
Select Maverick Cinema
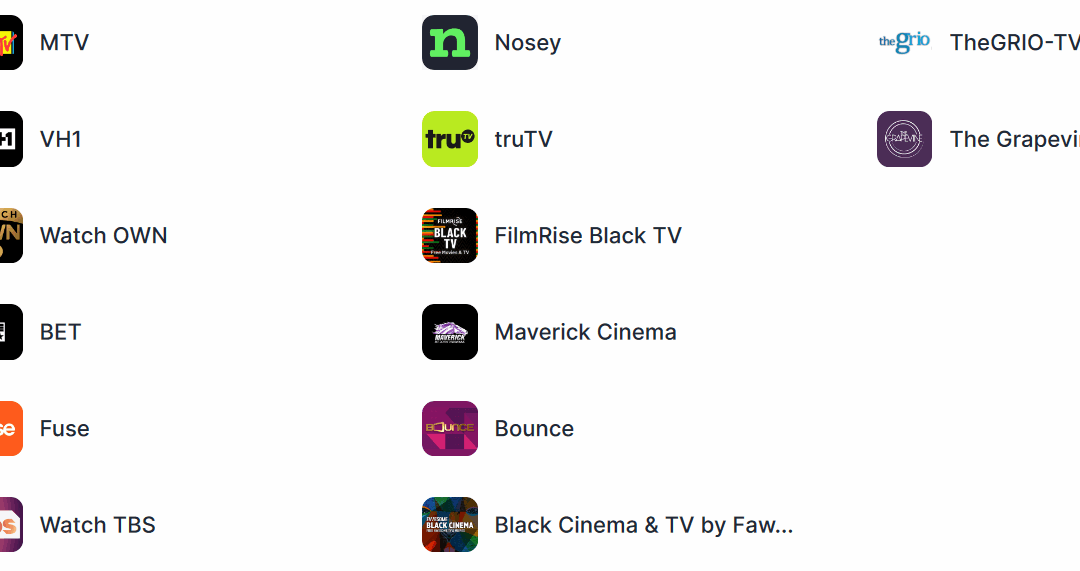585,332
